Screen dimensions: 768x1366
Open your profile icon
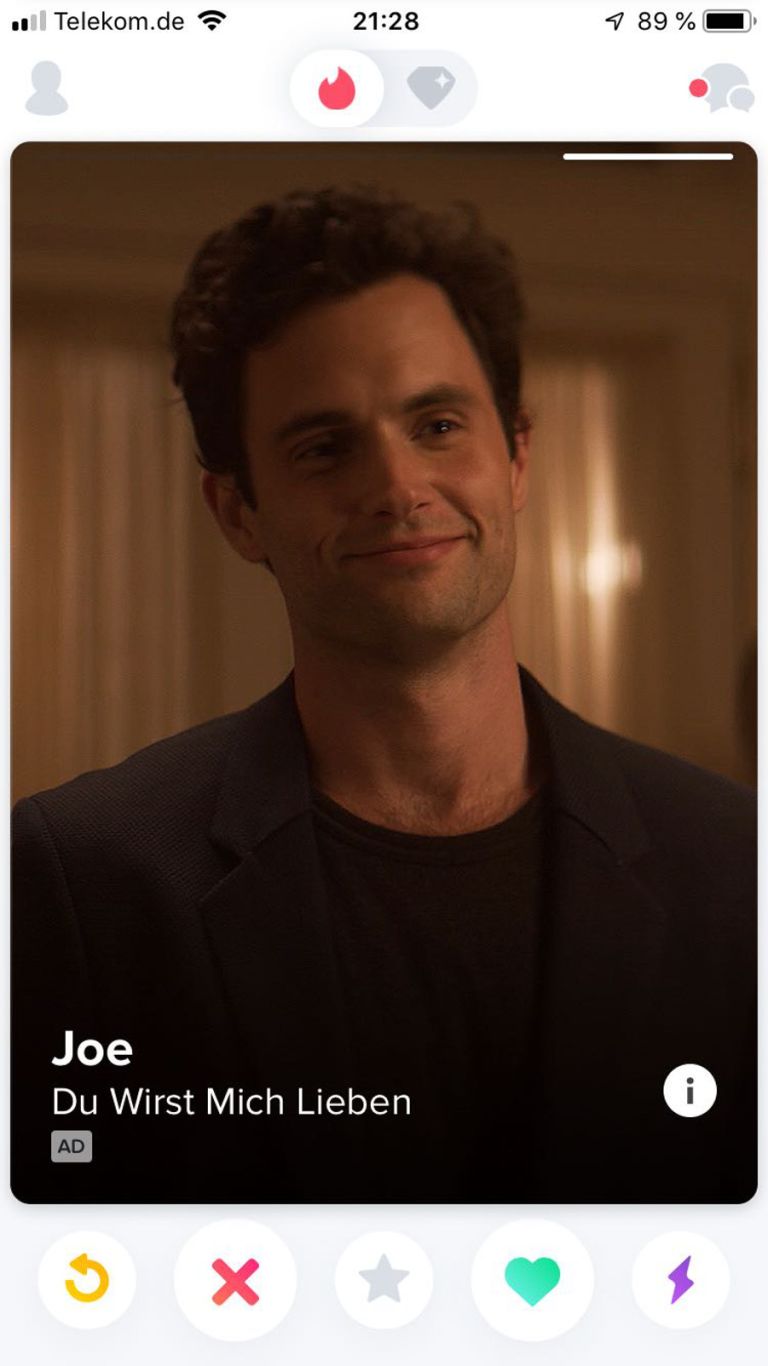(46, 89)
